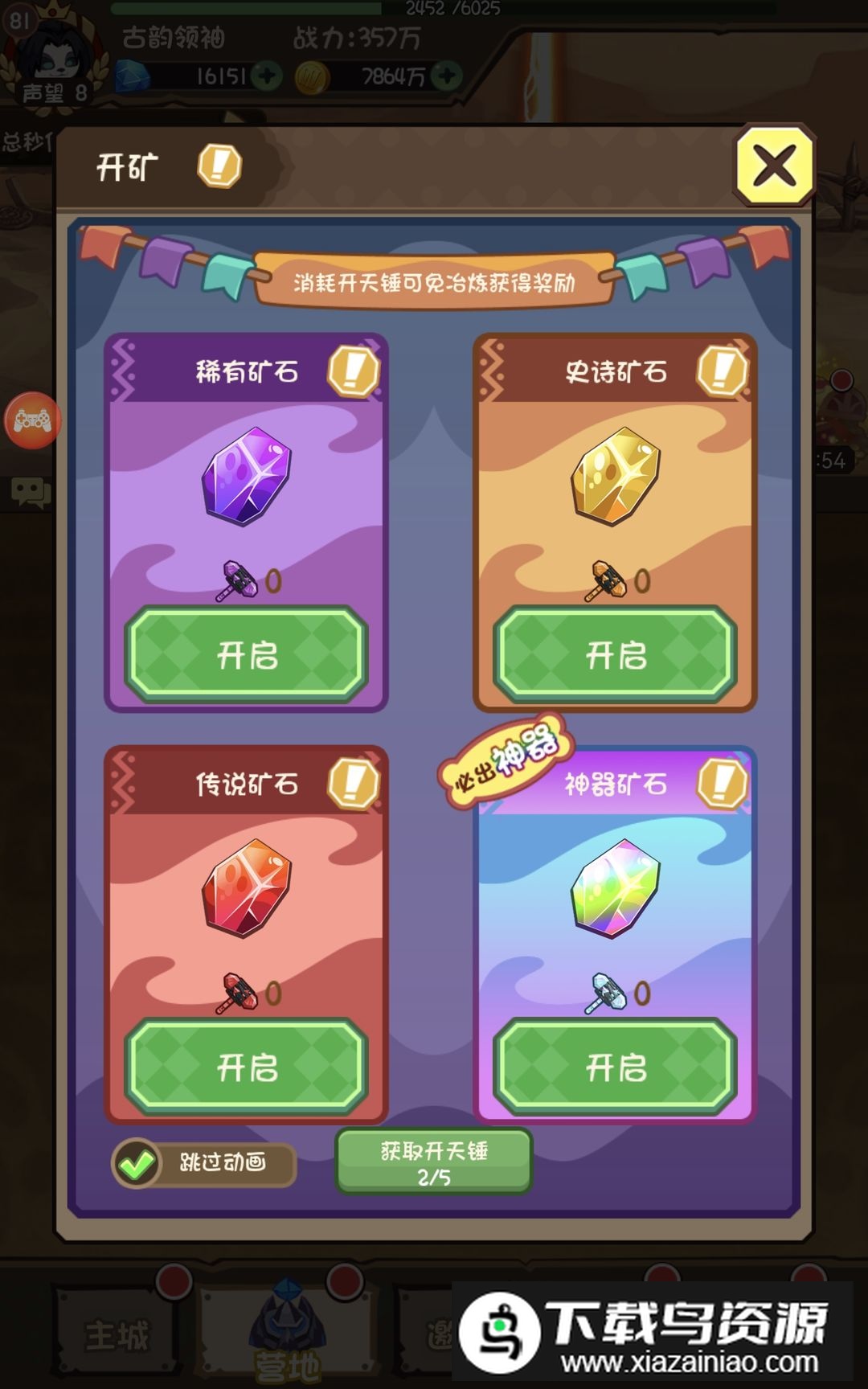868x1389 pixels.
Task: View info for 史诗矿石
Action: (x=722, y=371)
